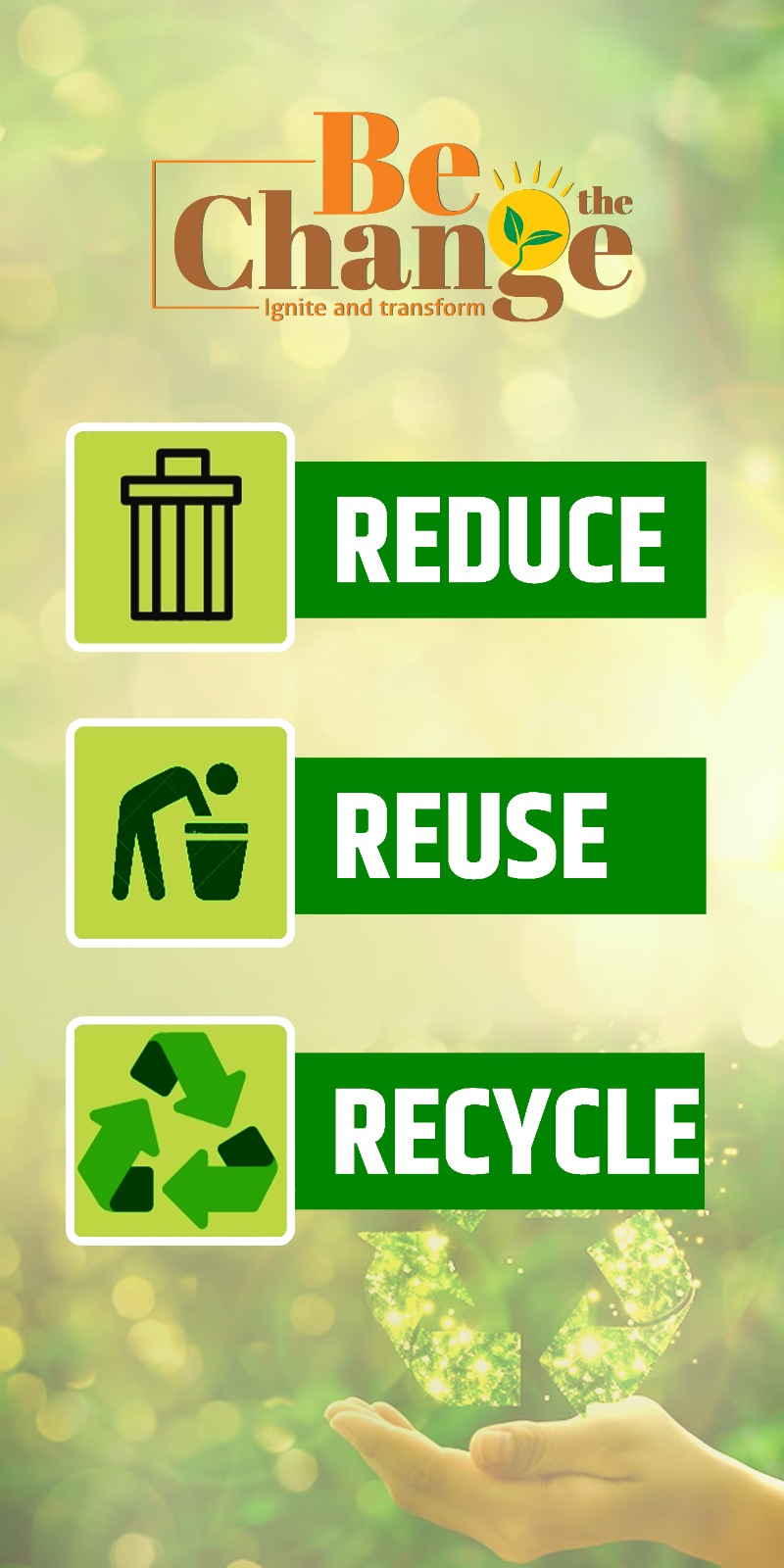784x1568 pixels.
Task: Select the Reuse option
Action: point(500,835)
